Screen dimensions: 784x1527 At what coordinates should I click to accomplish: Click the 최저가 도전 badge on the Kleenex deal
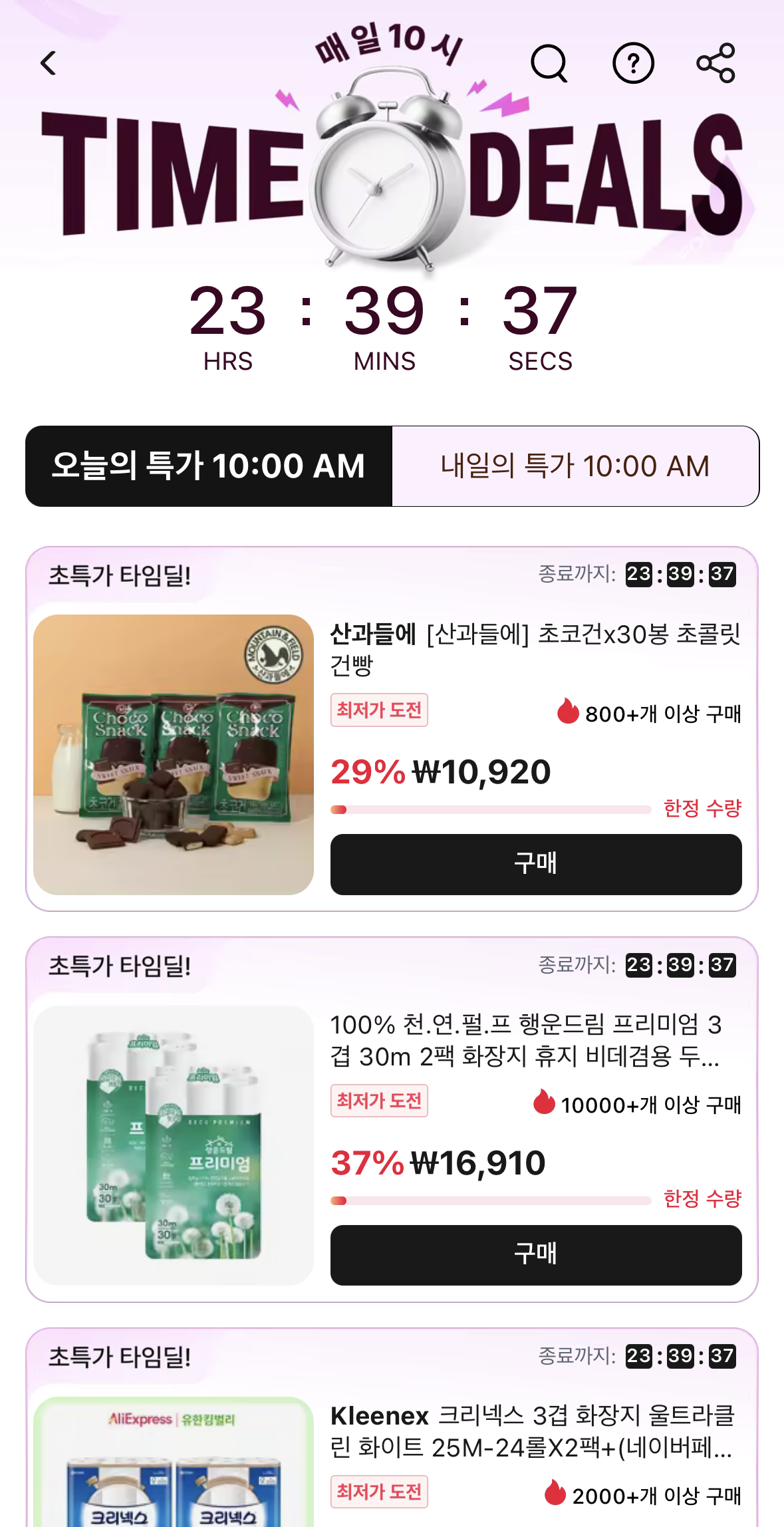(x=379, y=1493)
